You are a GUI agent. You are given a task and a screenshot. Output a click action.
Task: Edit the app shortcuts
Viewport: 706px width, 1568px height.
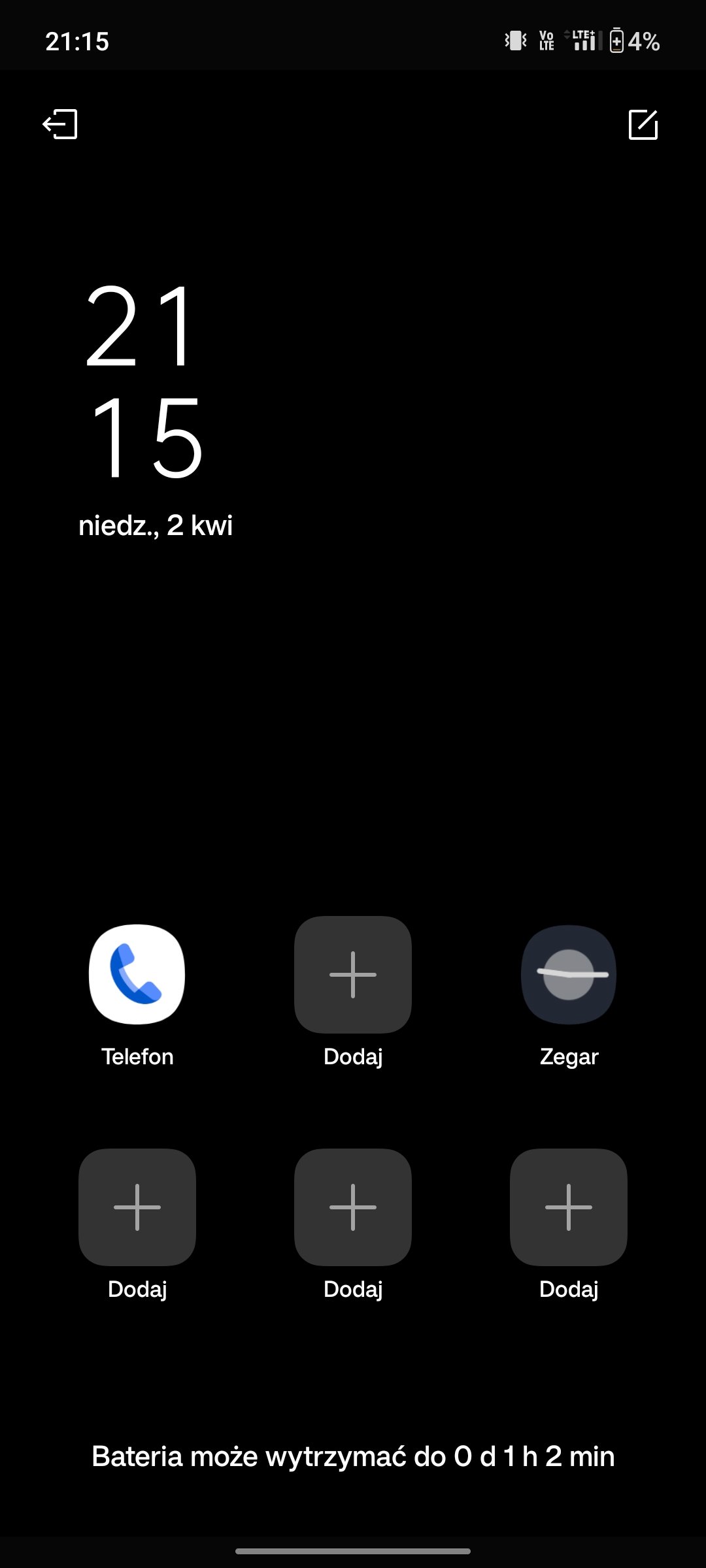click(x=643, y=124)
